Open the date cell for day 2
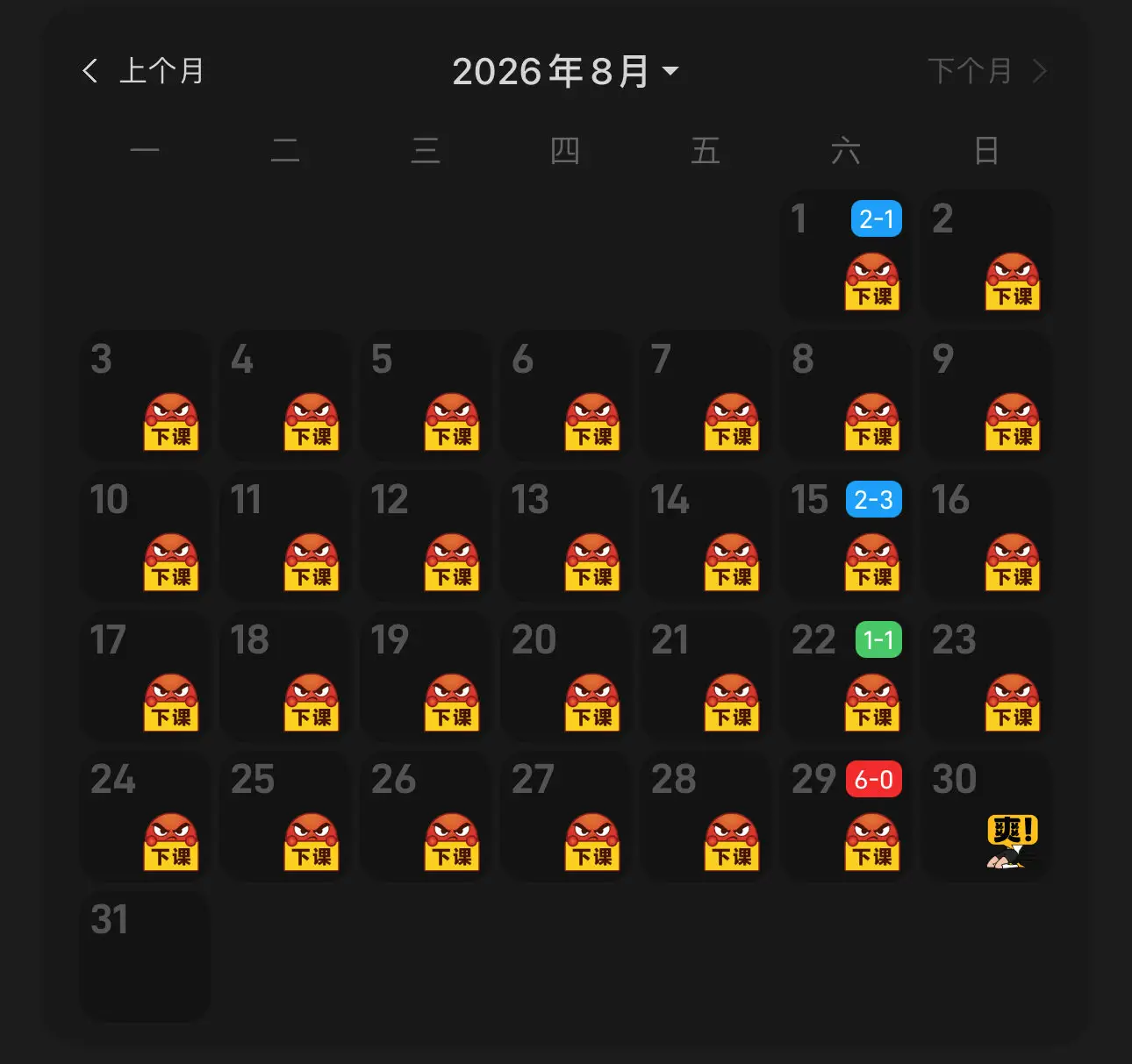 coord(986,255)
